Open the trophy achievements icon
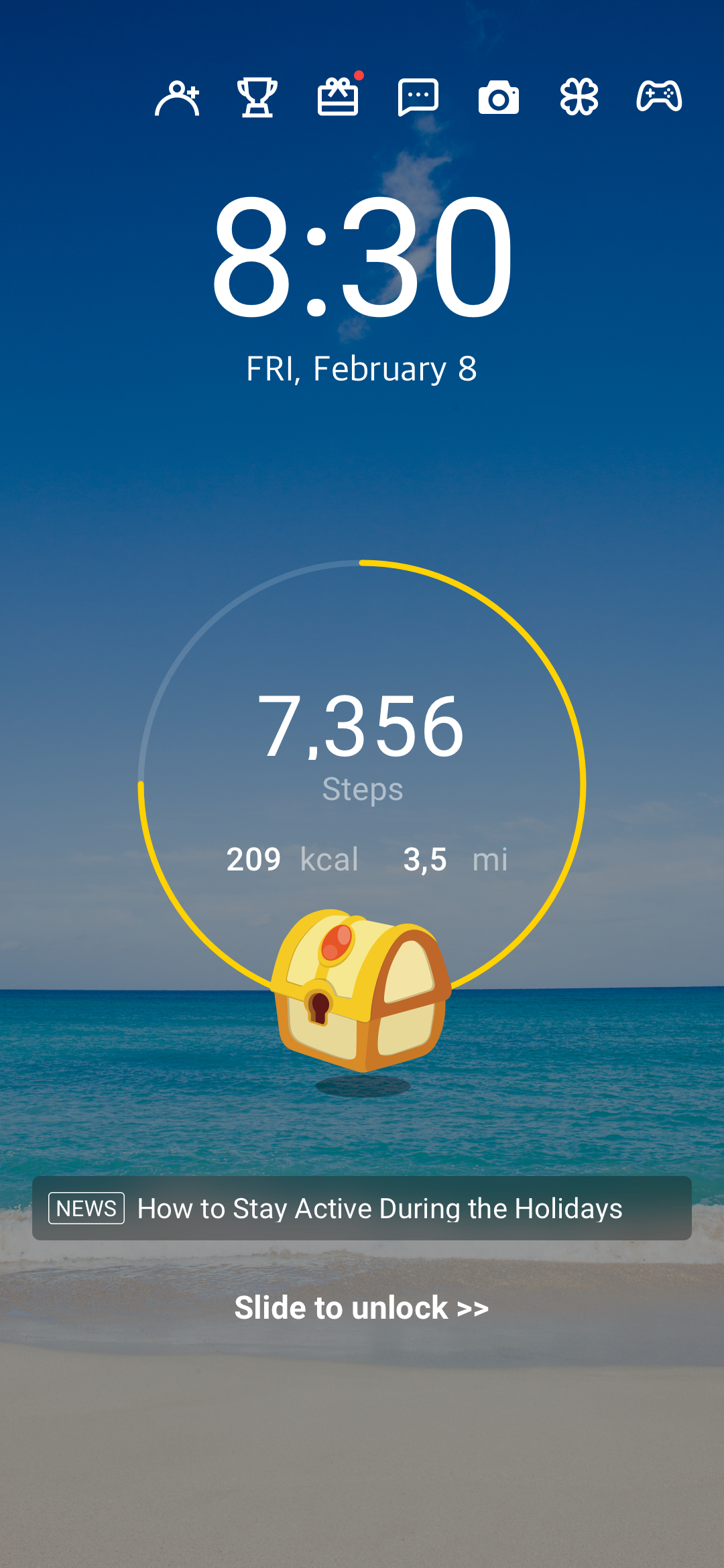 tap(257, 98)
